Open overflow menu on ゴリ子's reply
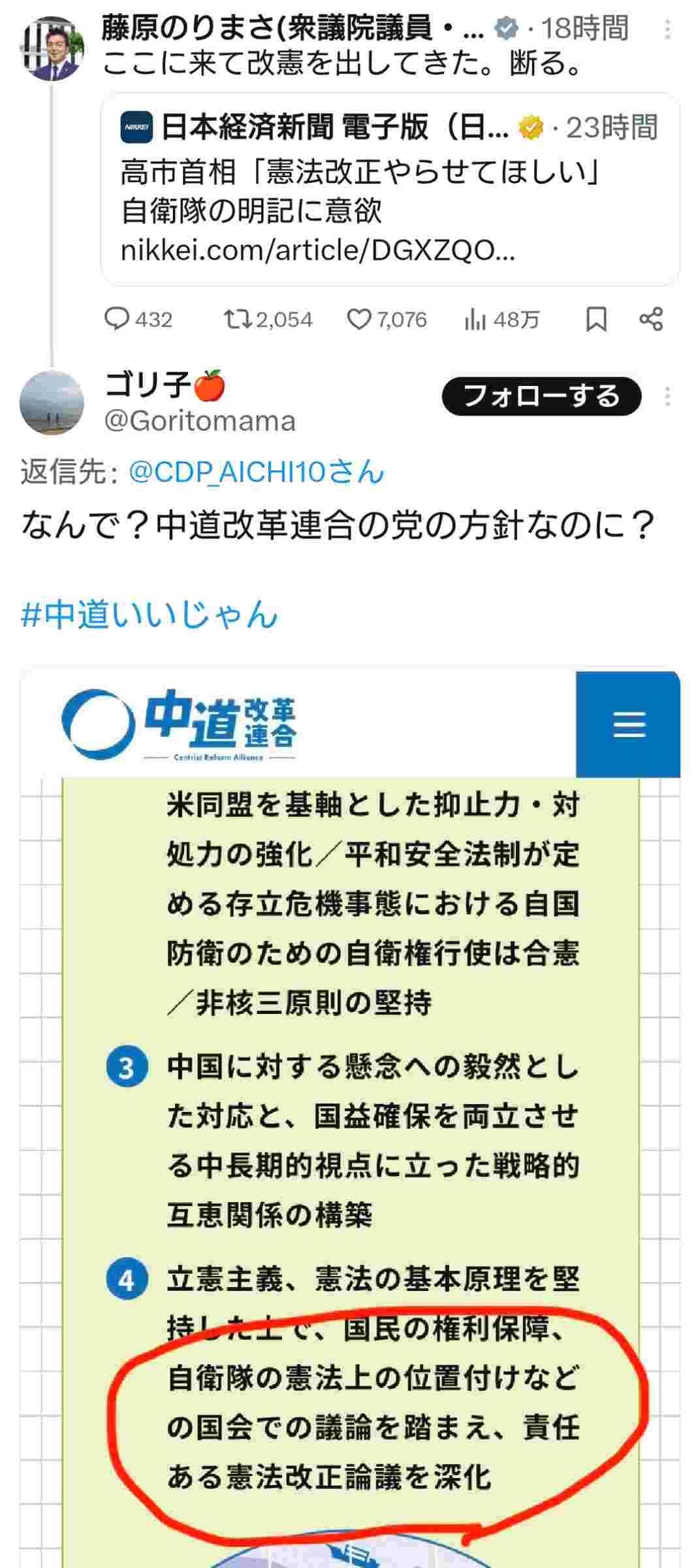 pos(667,397)
